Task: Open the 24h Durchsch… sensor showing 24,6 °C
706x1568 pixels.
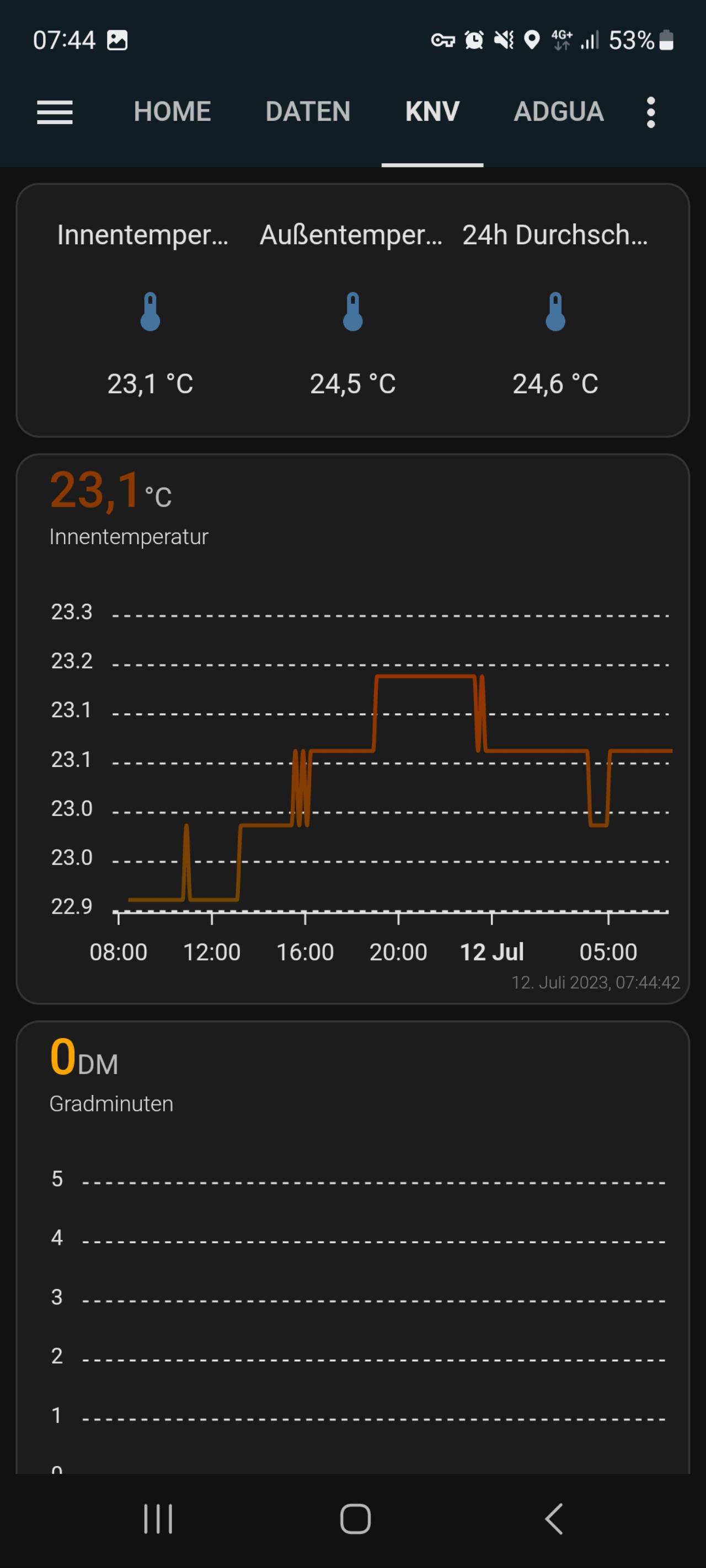Action: point(555,310)
